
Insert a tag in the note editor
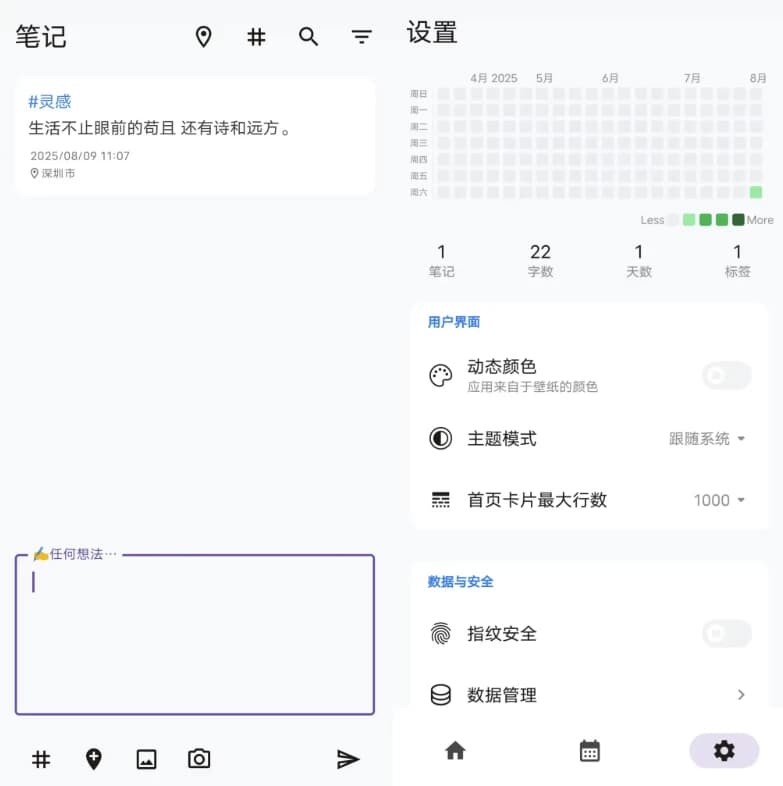40,759
